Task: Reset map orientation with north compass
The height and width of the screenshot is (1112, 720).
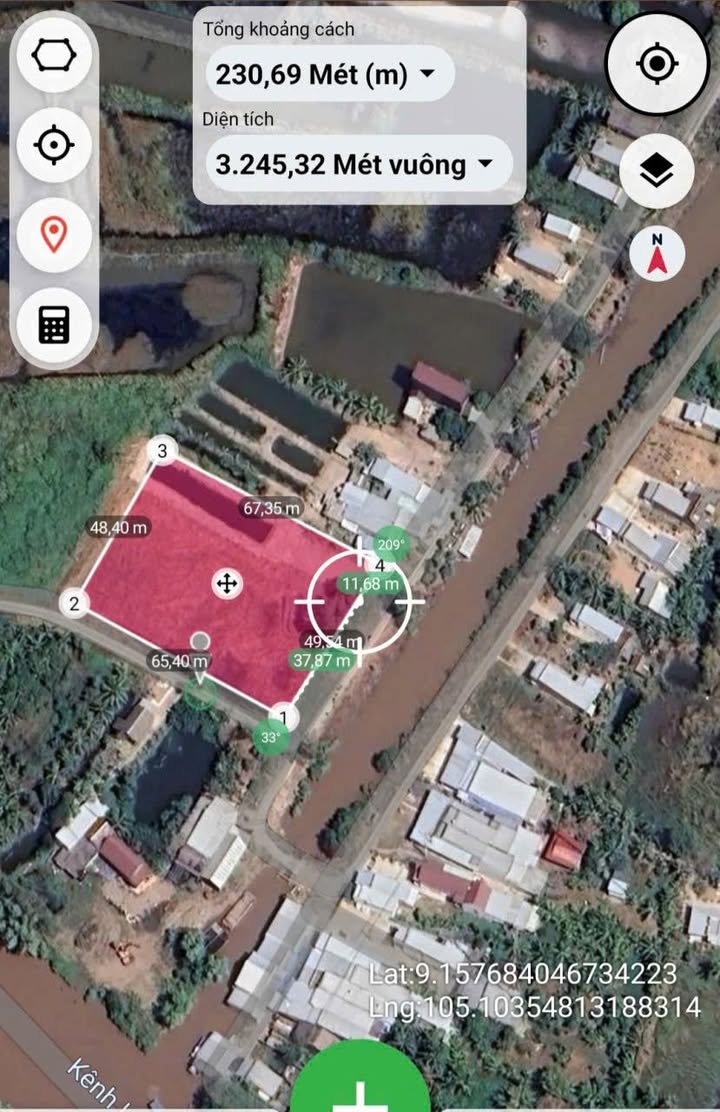Action: pos(657,253)
